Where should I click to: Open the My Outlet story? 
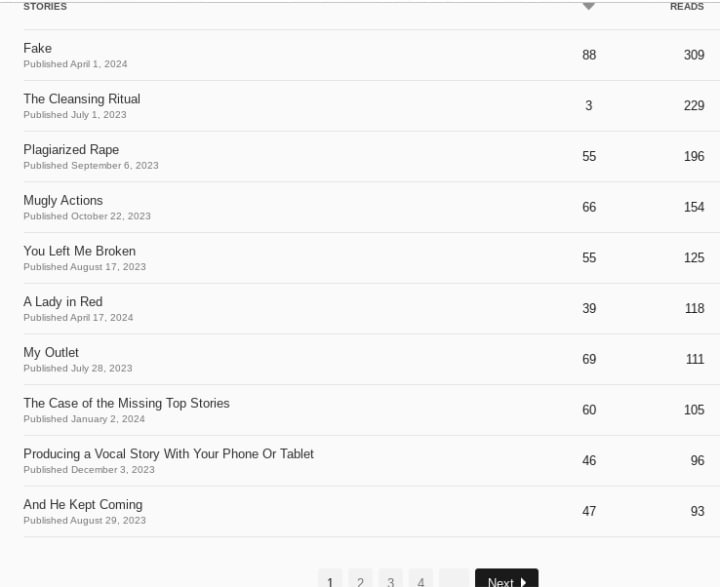tap(51, 352)
